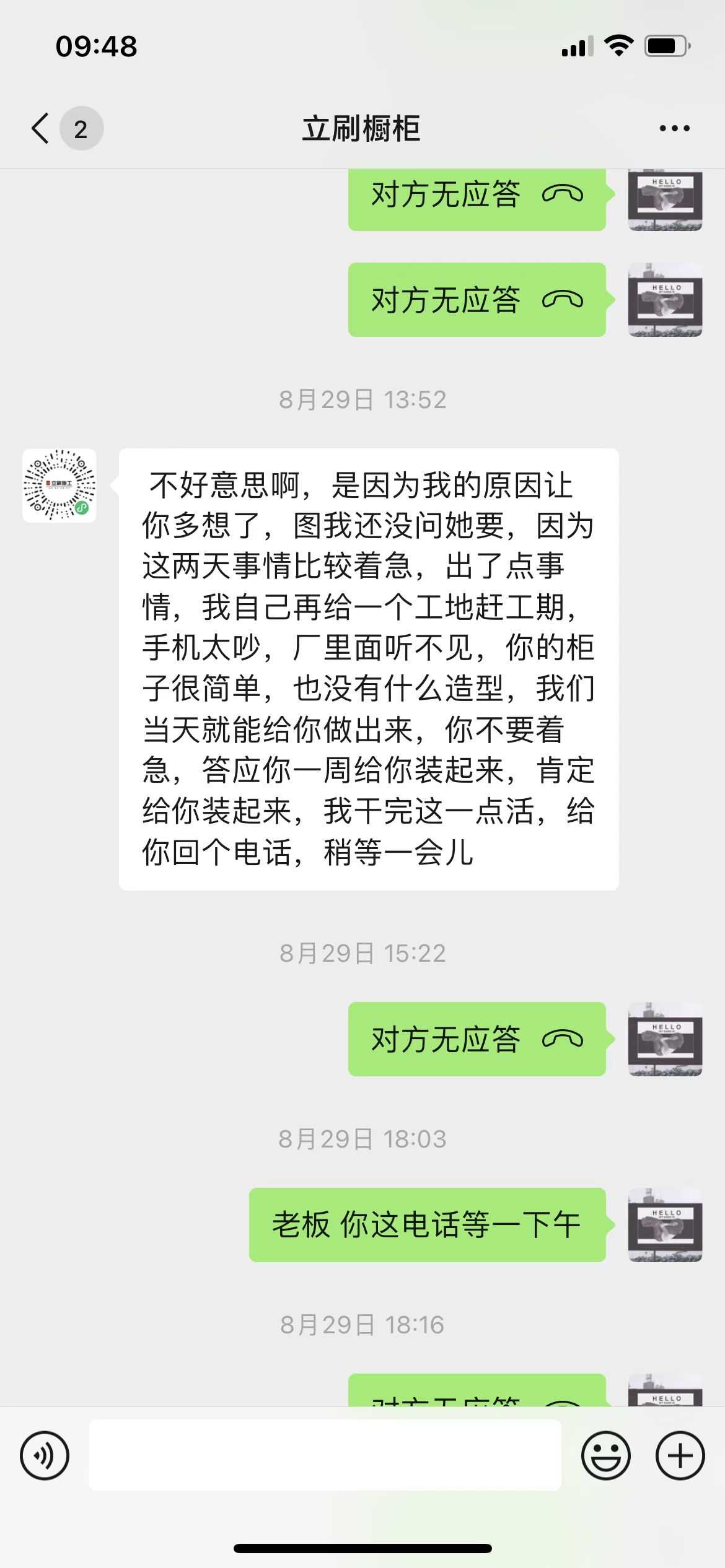
Task: Redial the missed call at 15:22
Action: [477, 1039]
